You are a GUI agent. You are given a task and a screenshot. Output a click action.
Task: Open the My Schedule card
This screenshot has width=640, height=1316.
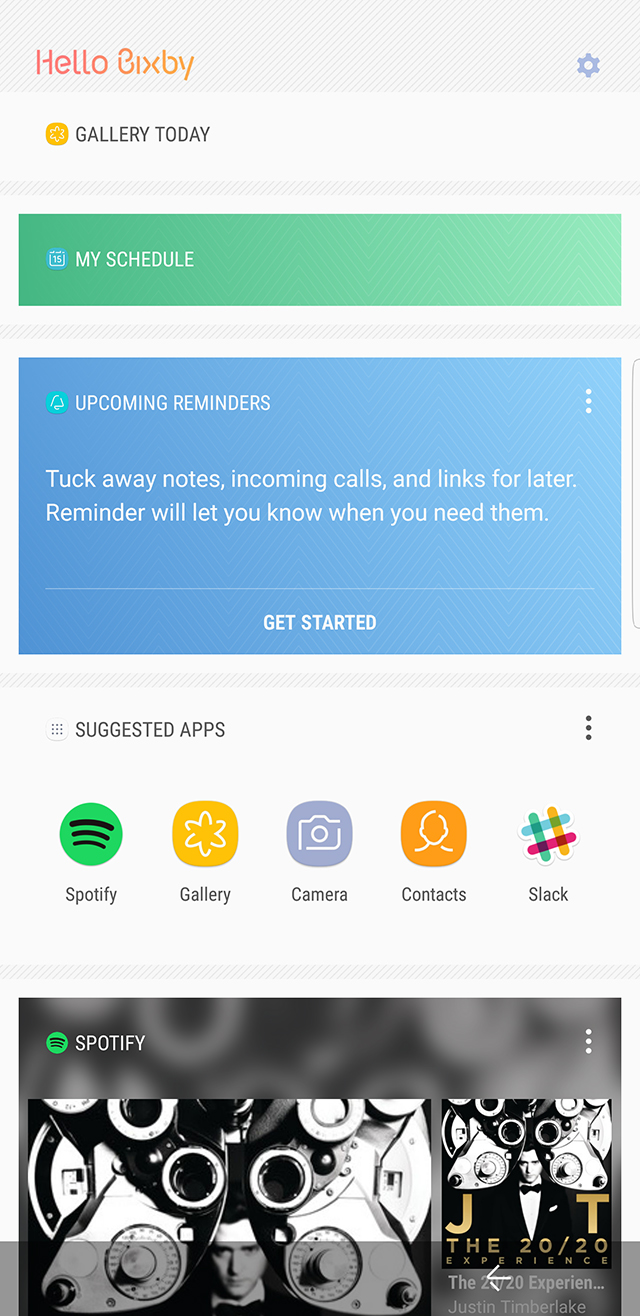320,259
